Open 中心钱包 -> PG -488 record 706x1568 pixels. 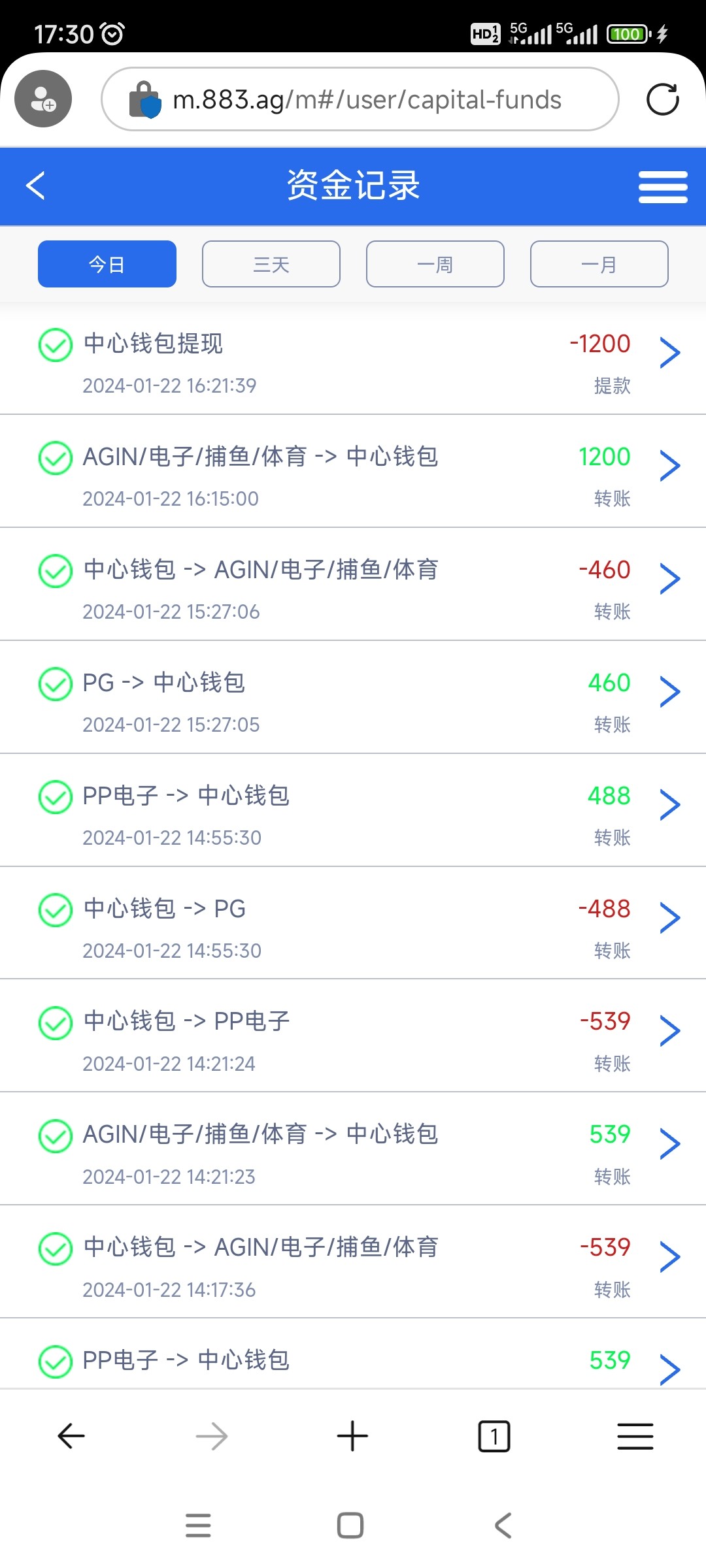coord(353,926)
